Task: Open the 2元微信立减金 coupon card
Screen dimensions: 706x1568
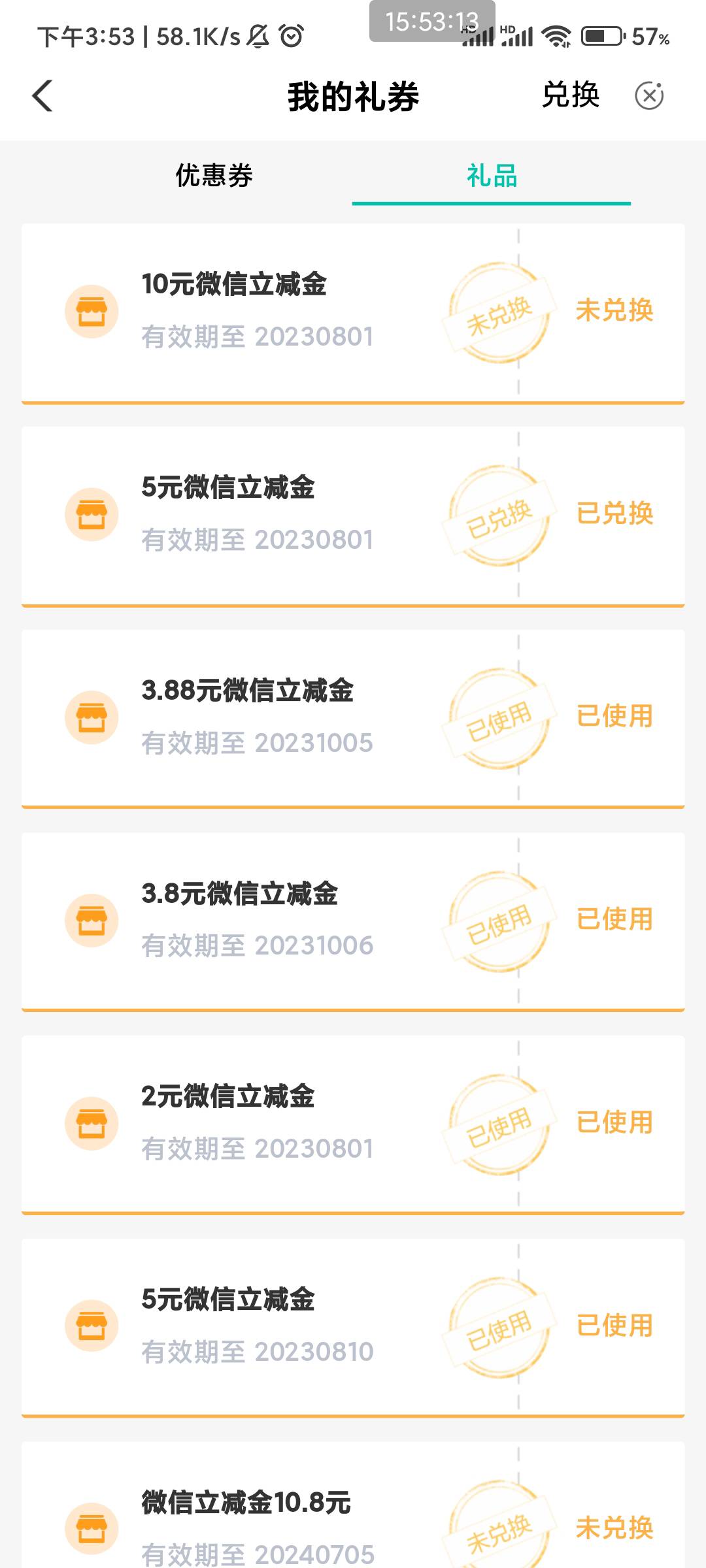Action: pyautogui.click(x=353, y=1125)
